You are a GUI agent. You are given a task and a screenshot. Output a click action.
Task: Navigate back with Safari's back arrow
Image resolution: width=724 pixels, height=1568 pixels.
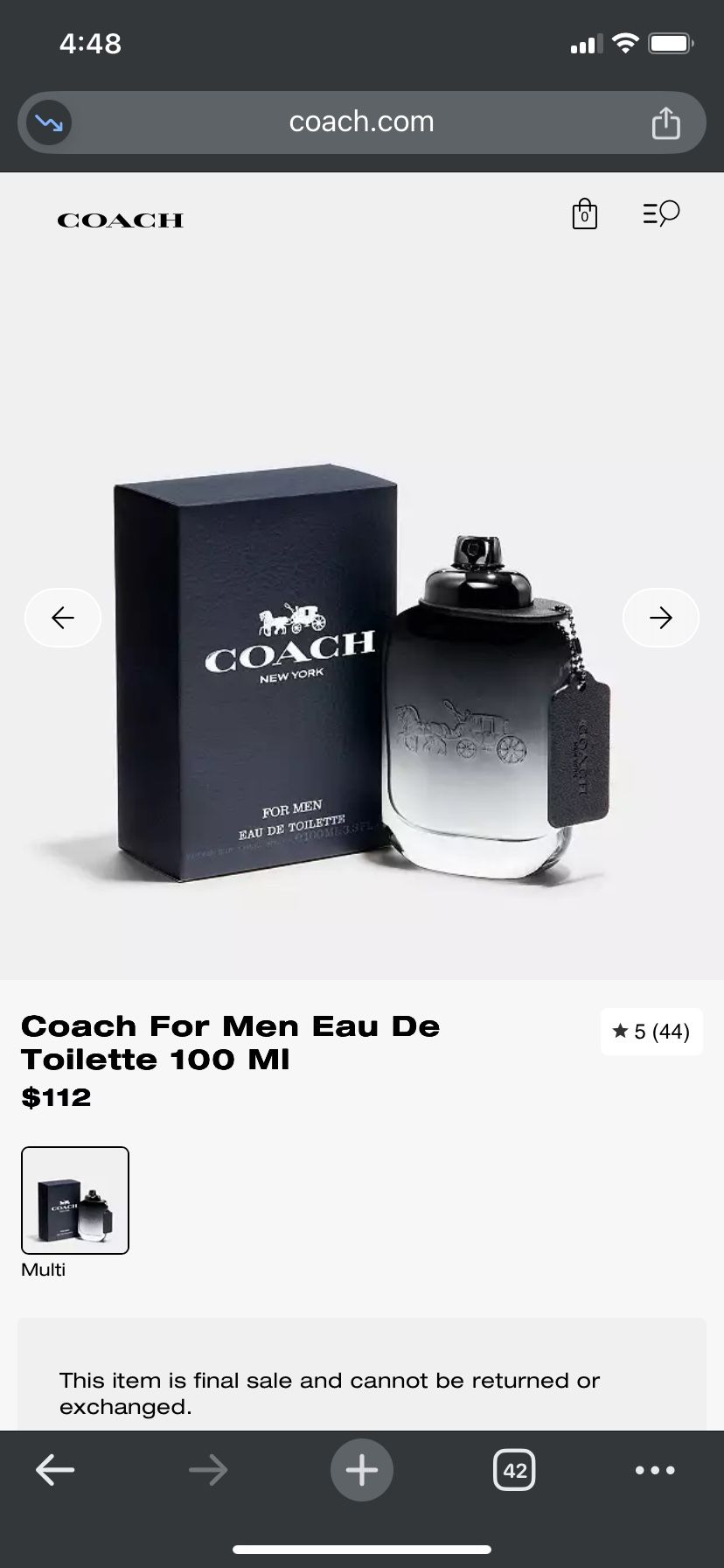[54, 1470]
